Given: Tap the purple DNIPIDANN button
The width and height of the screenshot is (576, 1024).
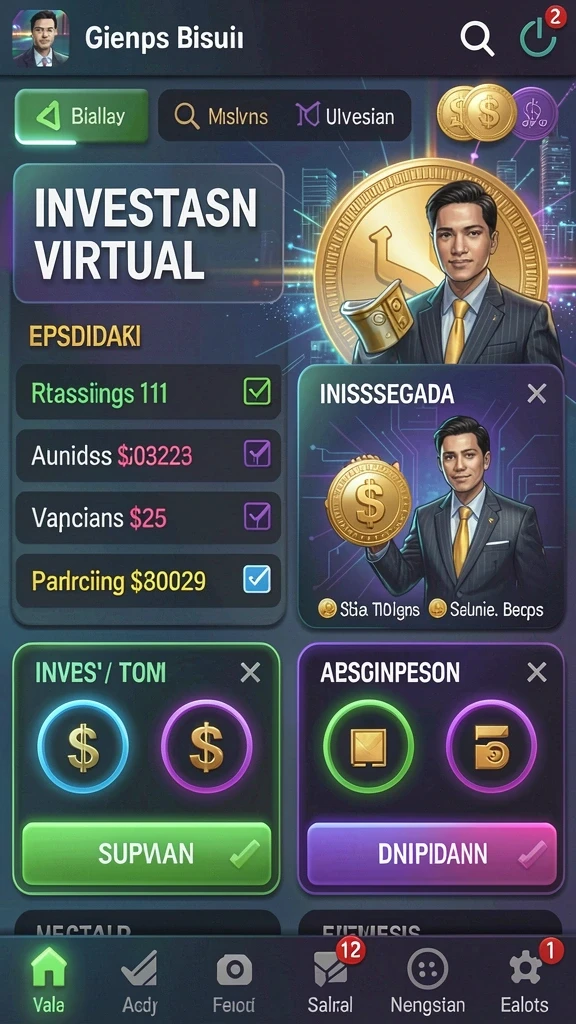Looking at the screenshot, I should [x=432, y=853].
